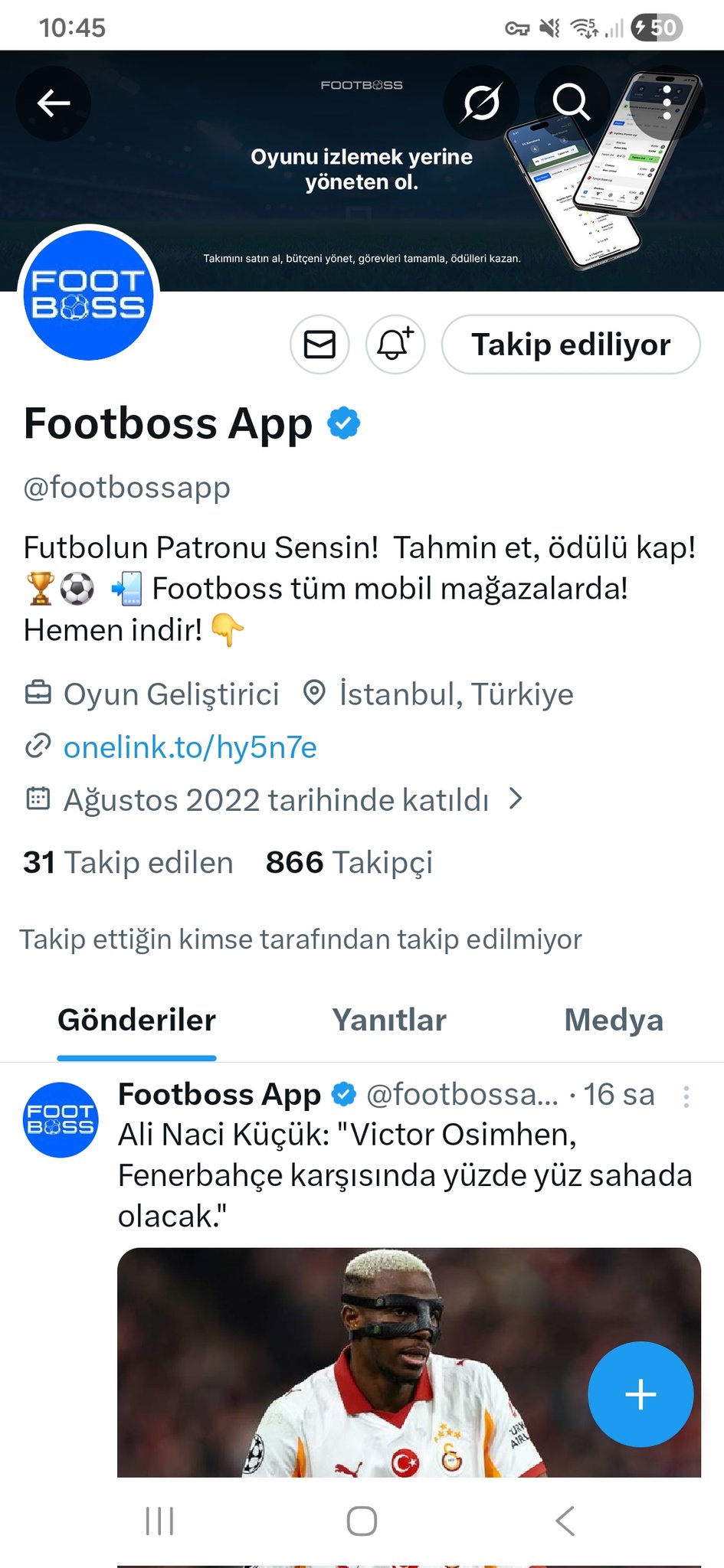Compose a new post with plus button
This screenshot has height=1568, width=724.
[640, 1394]
